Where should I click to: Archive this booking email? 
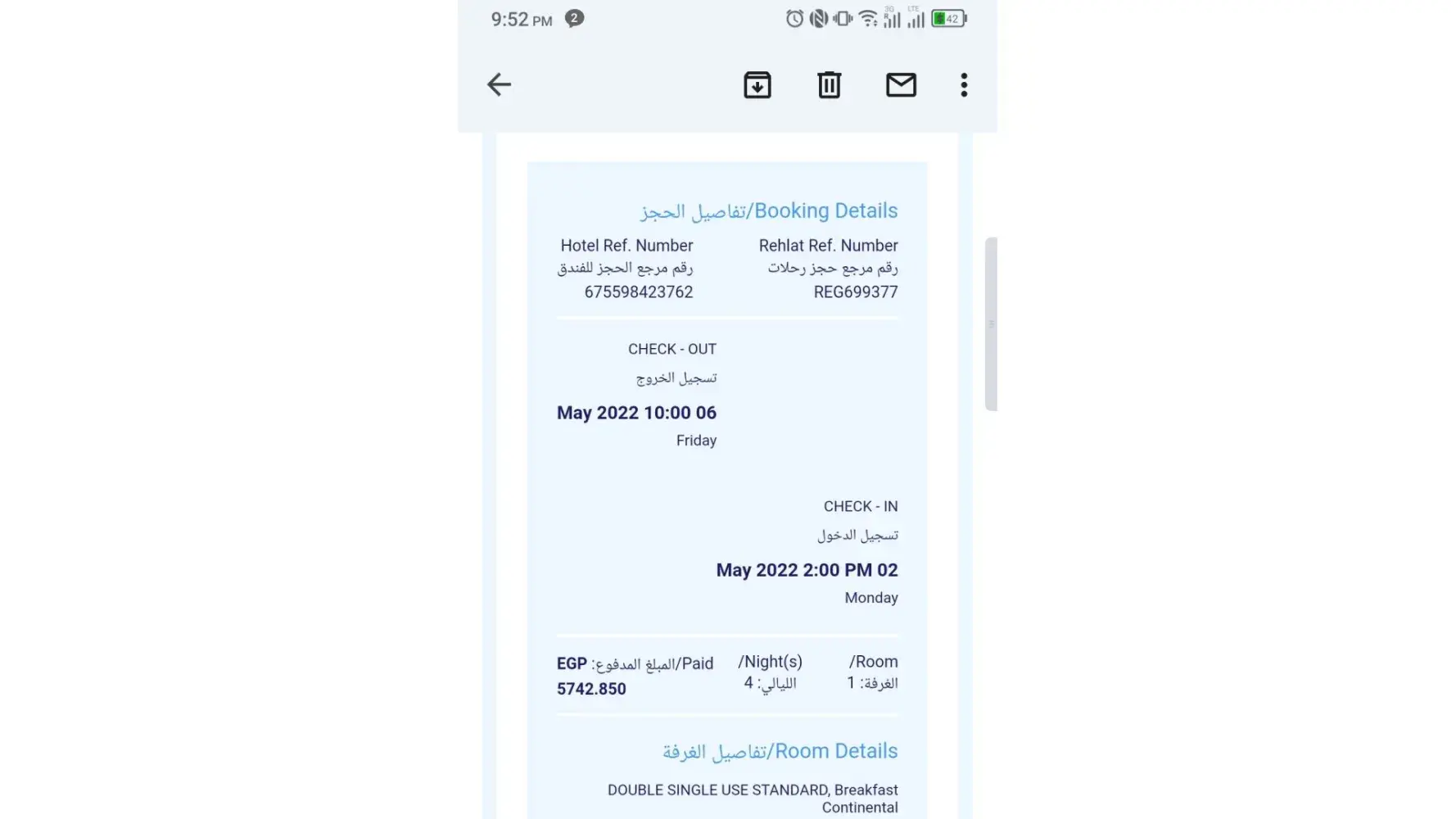tap(757, 84)
